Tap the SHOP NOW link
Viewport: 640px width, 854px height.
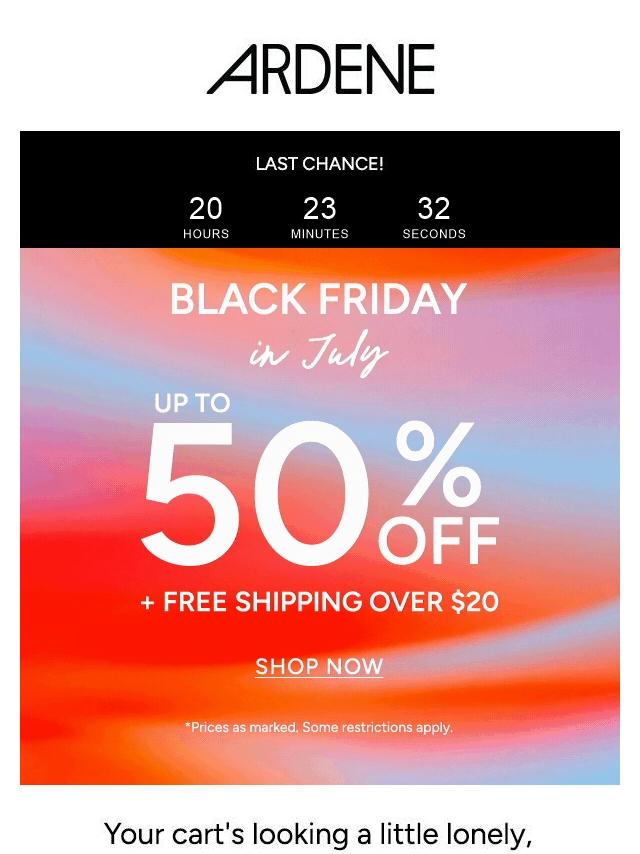pos(319,666)
